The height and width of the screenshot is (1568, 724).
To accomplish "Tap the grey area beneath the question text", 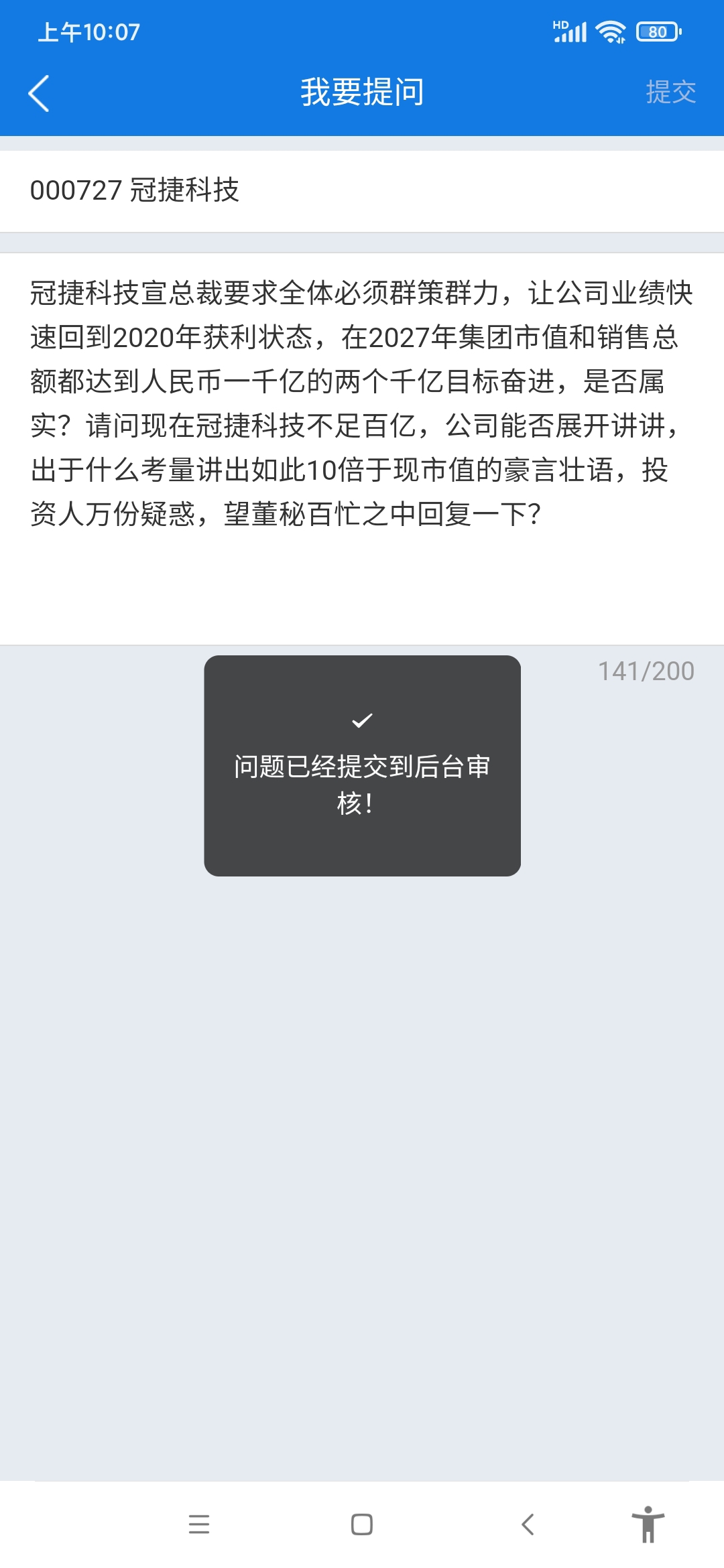I will tap(362, 1139).
